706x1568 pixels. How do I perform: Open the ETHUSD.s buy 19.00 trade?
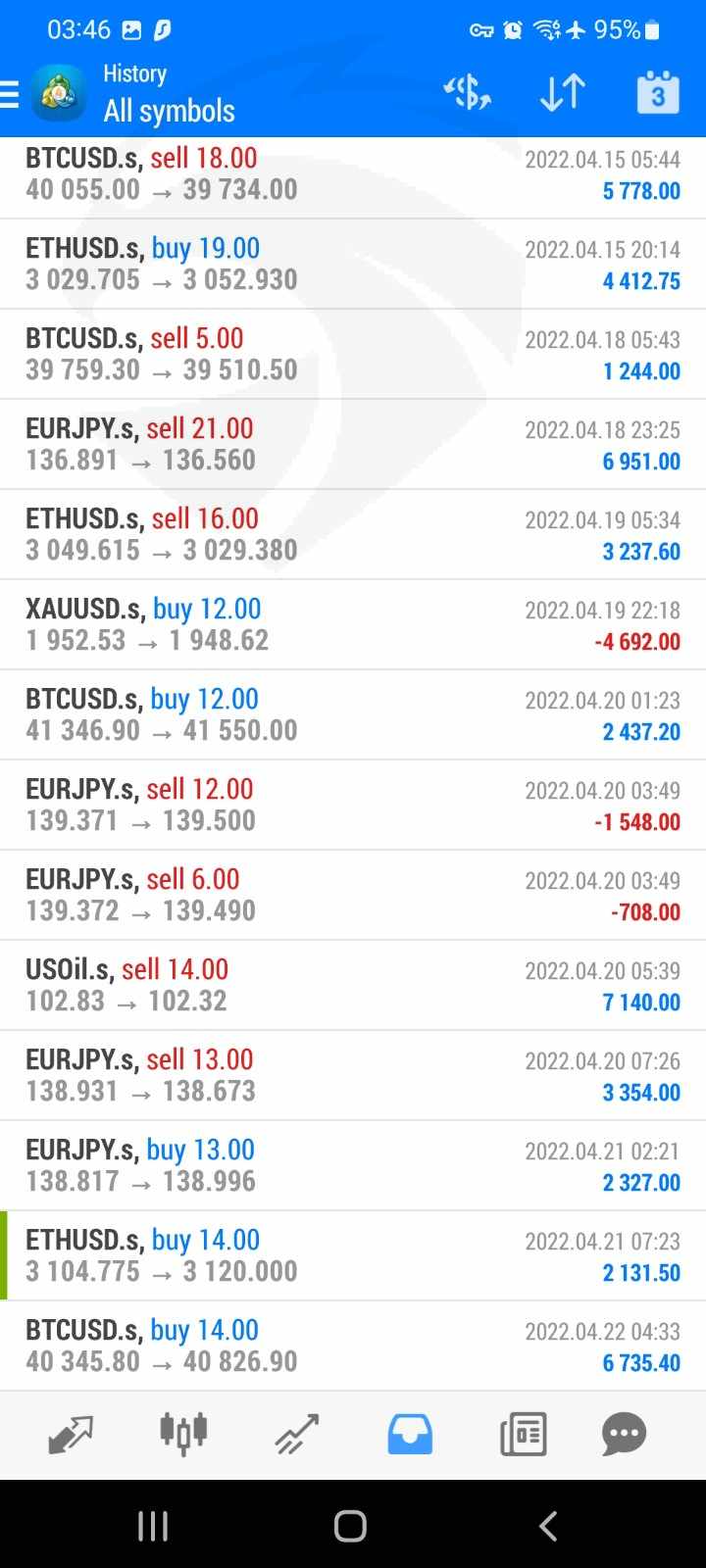tap(353, 265)
